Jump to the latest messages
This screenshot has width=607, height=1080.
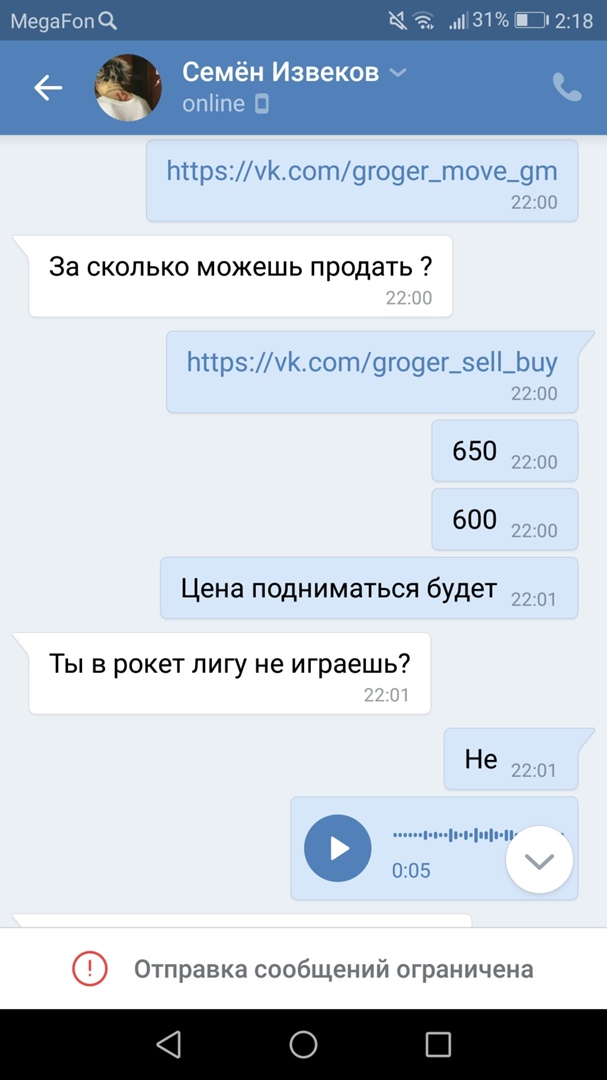point(539,859)
